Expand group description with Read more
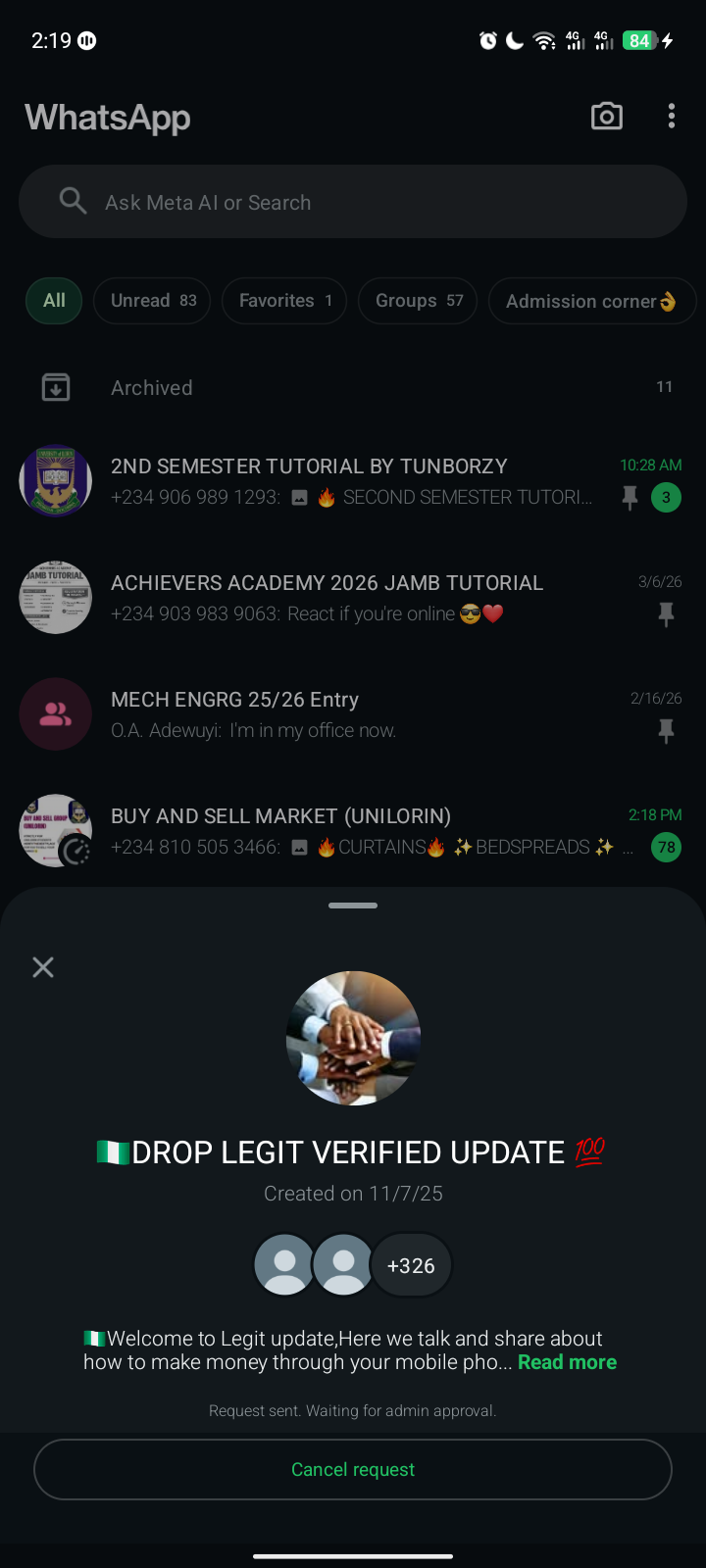The image size is (706, 1568). click(x=567, y=1362)
